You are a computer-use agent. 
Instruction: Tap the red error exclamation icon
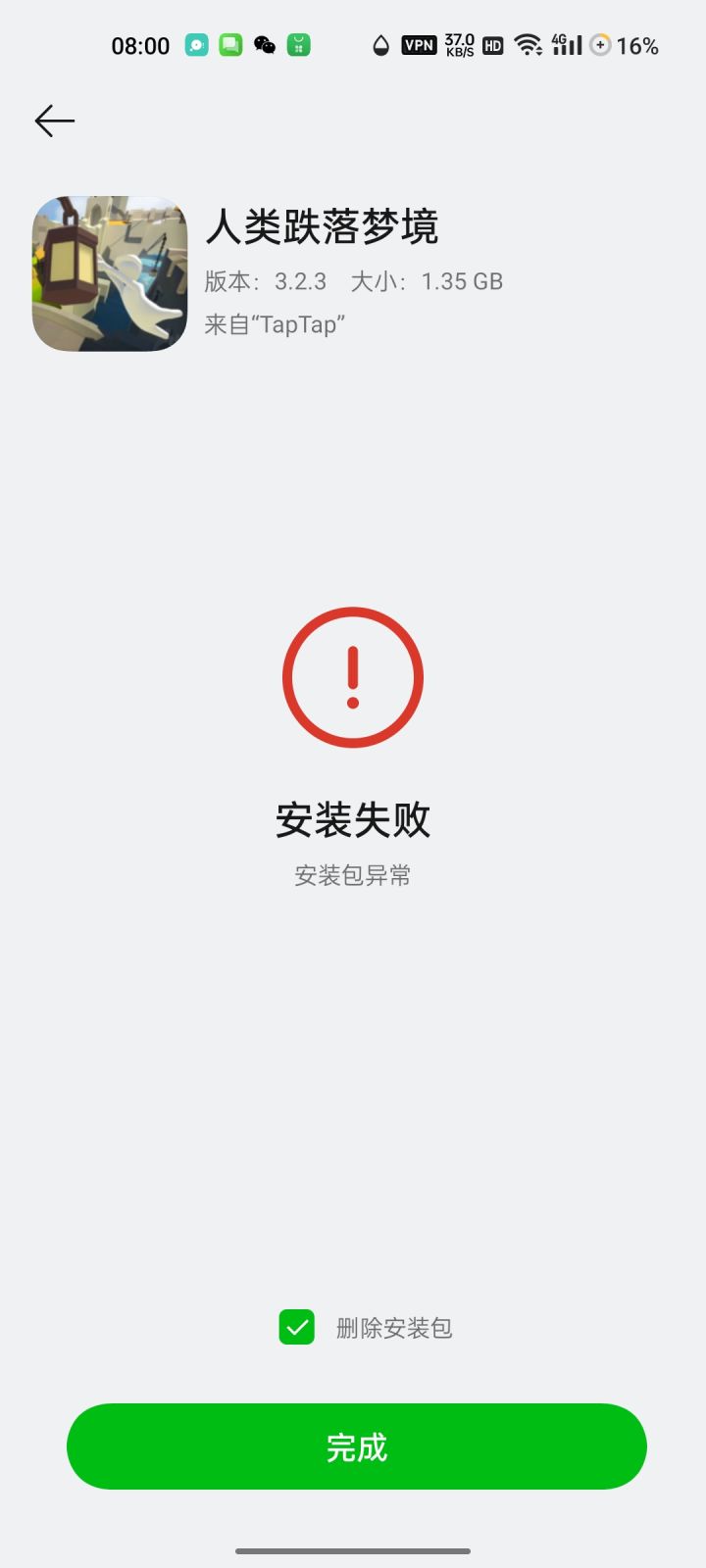351,676
